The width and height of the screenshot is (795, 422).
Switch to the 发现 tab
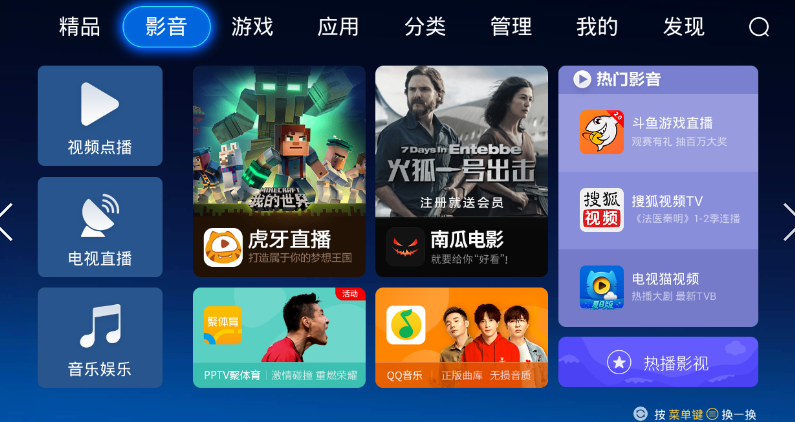pos(684,27)
